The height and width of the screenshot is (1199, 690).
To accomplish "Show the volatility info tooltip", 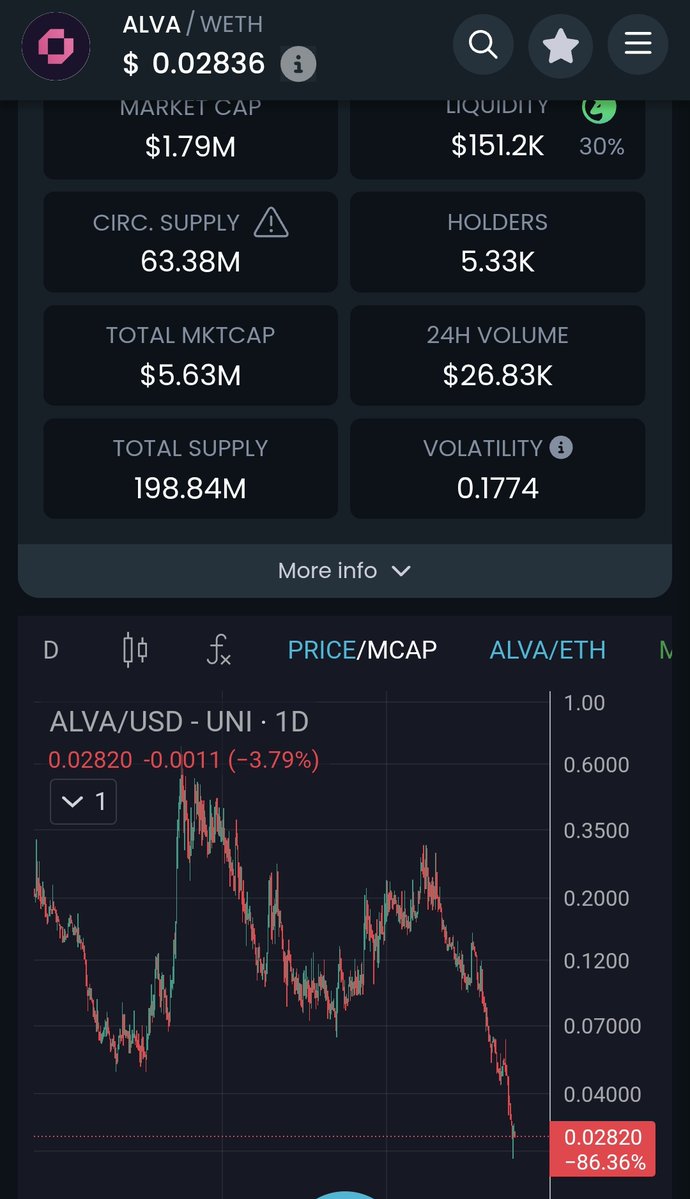I will tap(562, 447).
